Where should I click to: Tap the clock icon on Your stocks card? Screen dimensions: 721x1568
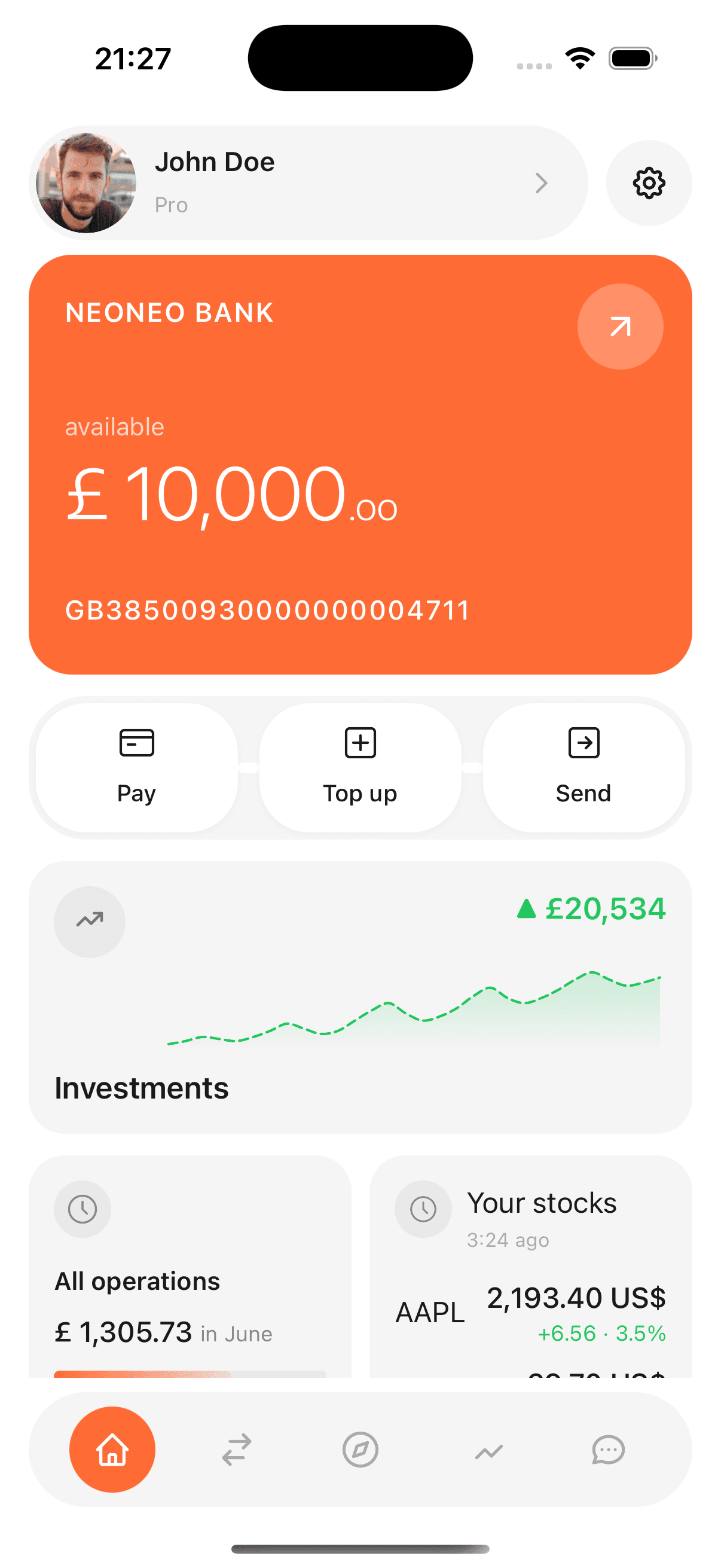423,1209
